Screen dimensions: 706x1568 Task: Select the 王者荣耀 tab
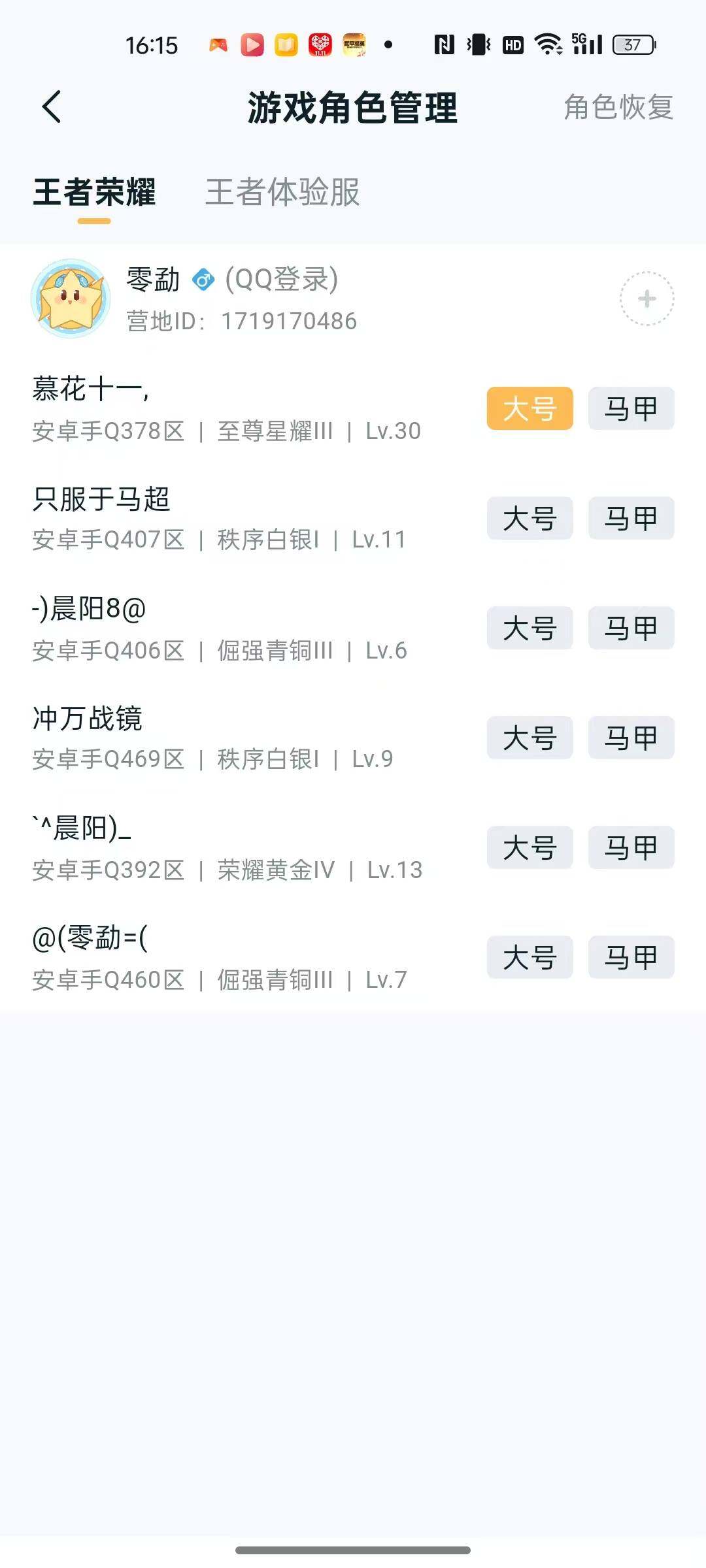95,193
